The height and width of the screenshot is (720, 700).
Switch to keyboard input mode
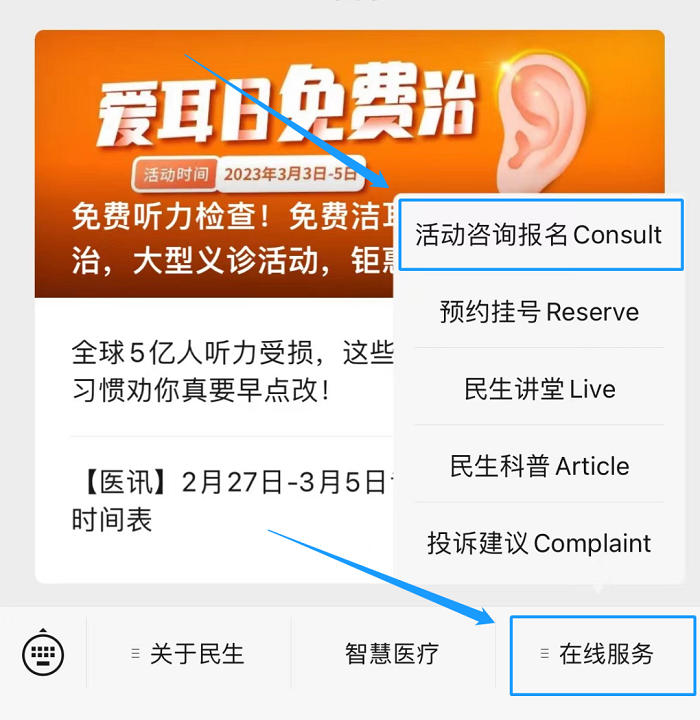click(43, 655)
